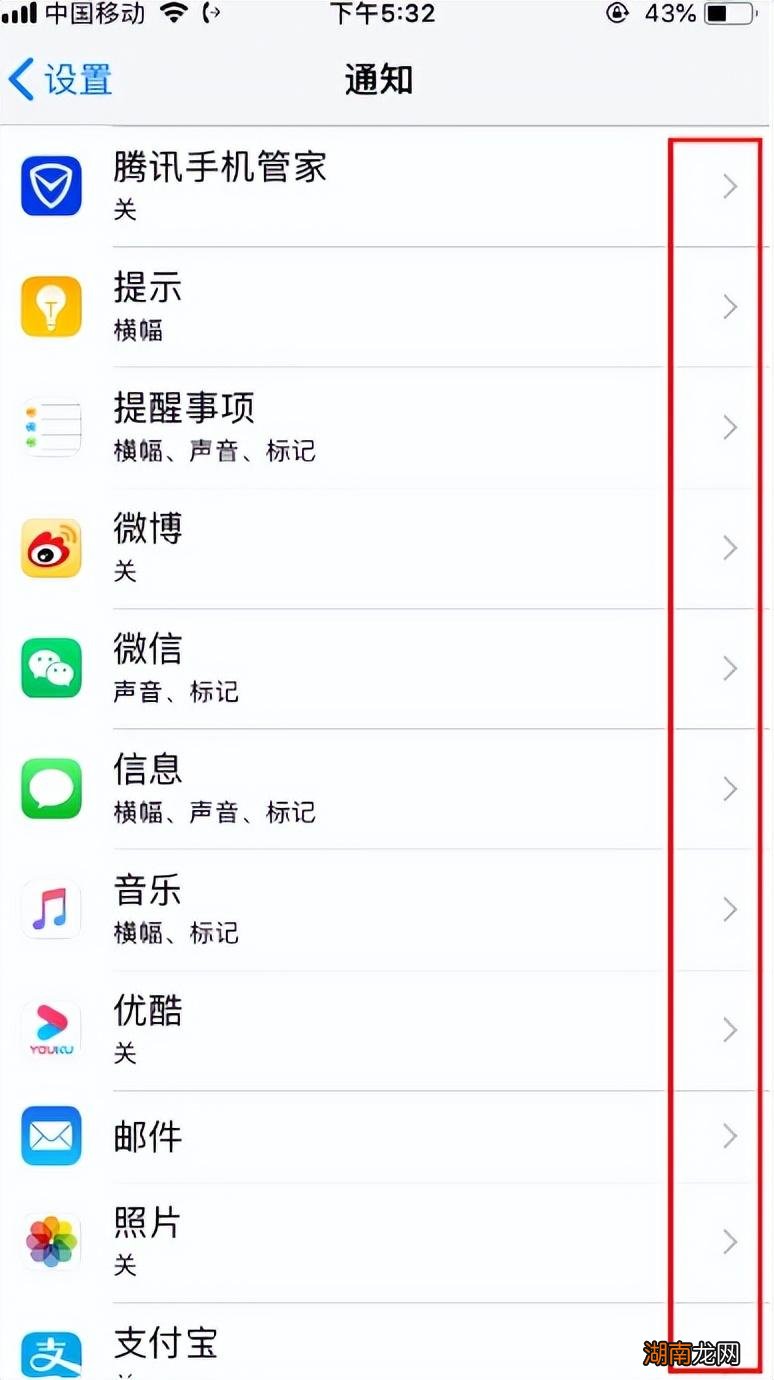Open WeChat settings via the 微信 icon

click(51, 668)
